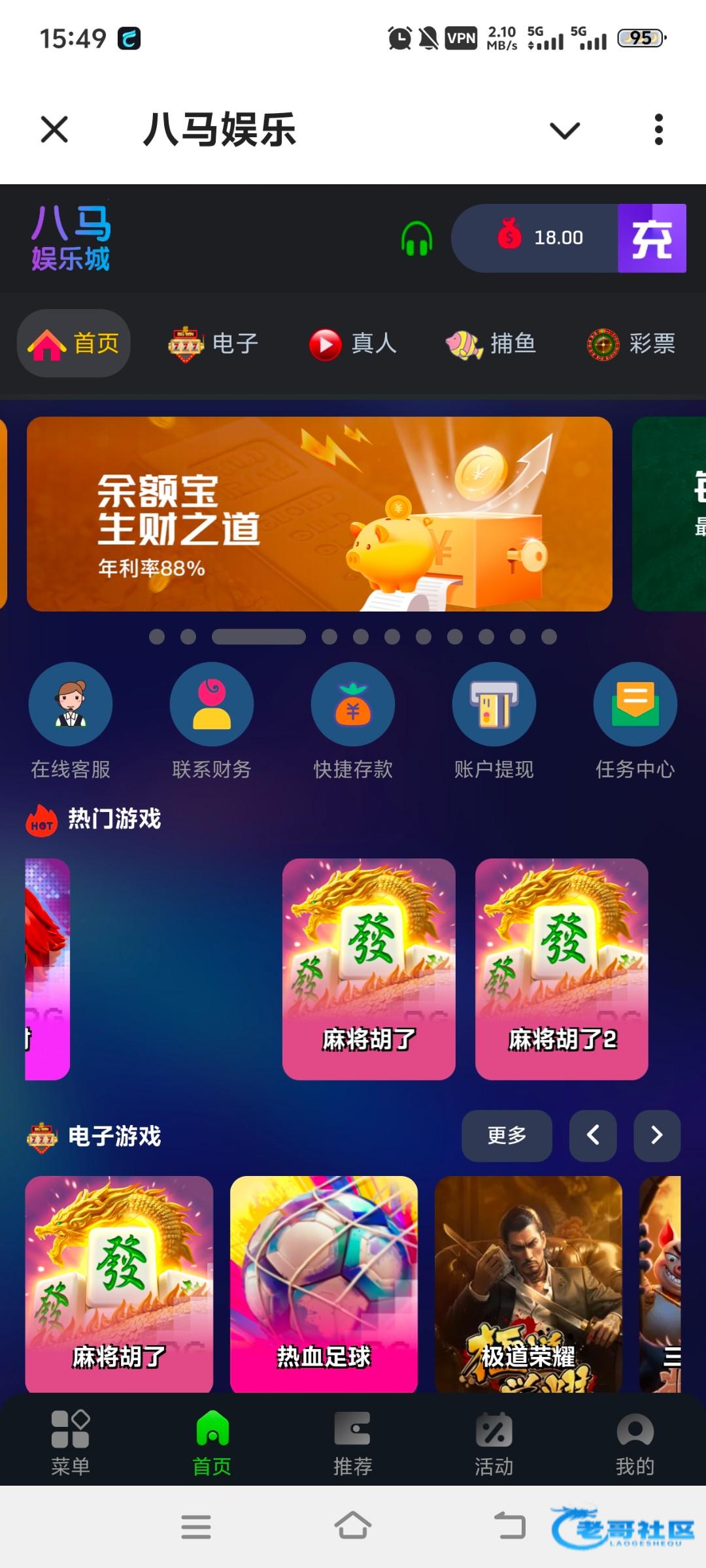This screenshot has height=1568, width=706.
Task: Open the 热血足球 game card
Action: point(324,1284)
